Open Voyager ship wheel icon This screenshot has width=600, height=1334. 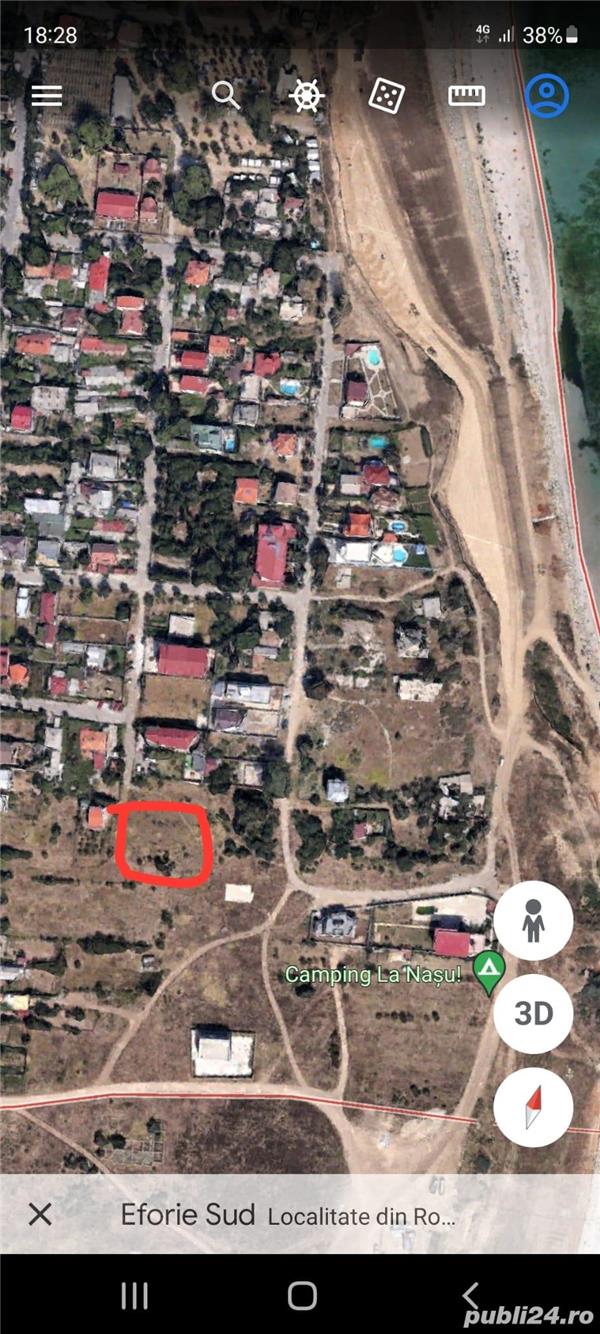point(307,96)
